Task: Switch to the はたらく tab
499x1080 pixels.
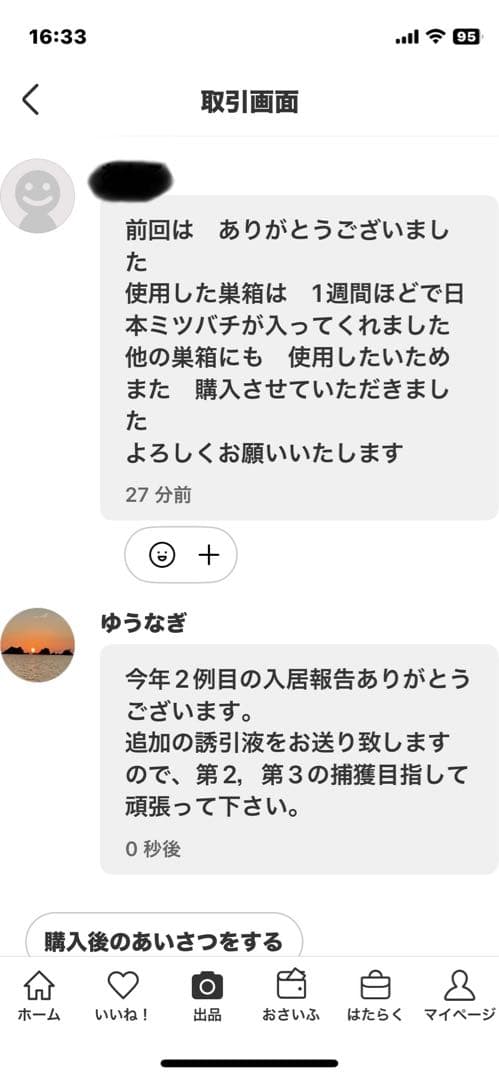Action: coord(375,996)
